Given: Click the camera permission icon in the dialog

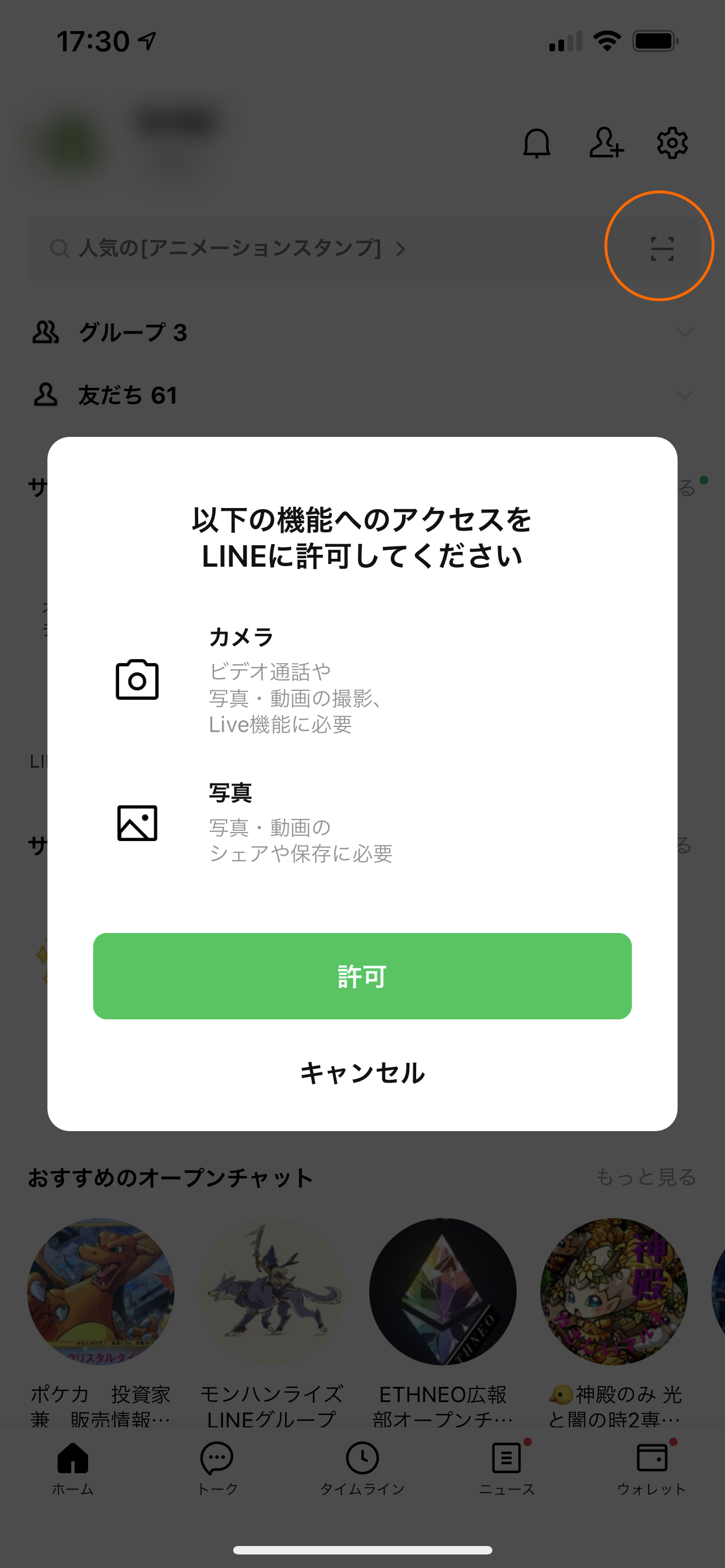Looking at the screenshot, I should (x=138, y=681).
